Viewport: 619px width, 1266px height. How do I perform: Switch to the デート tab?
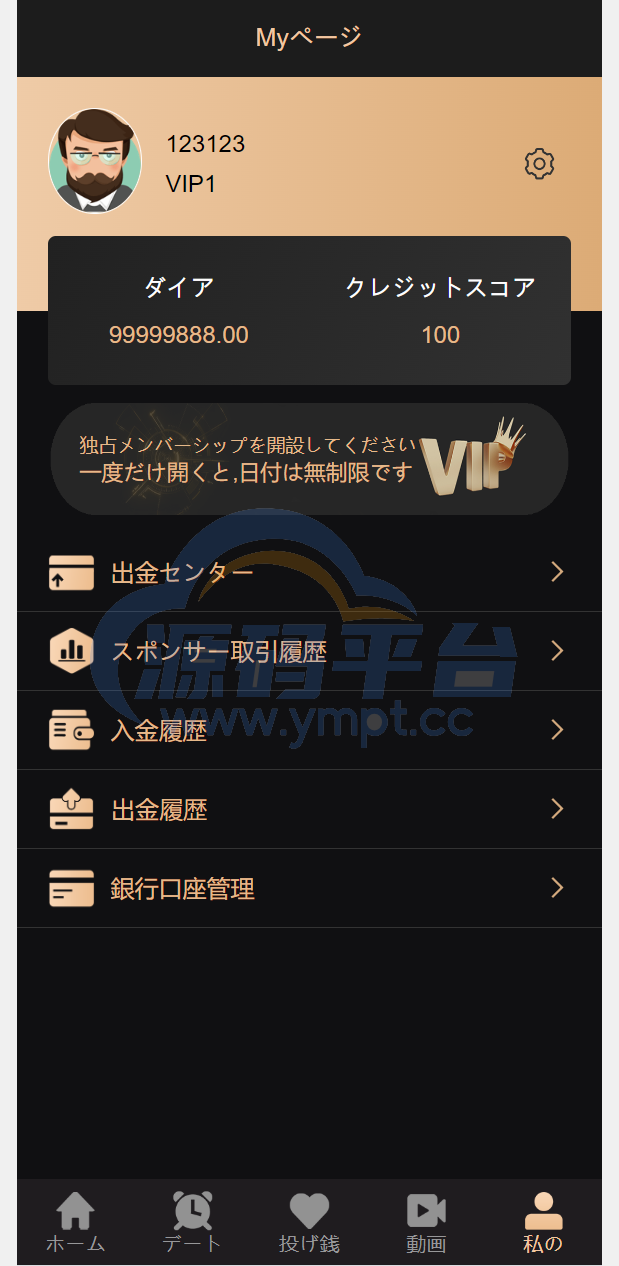point(192,1223)
